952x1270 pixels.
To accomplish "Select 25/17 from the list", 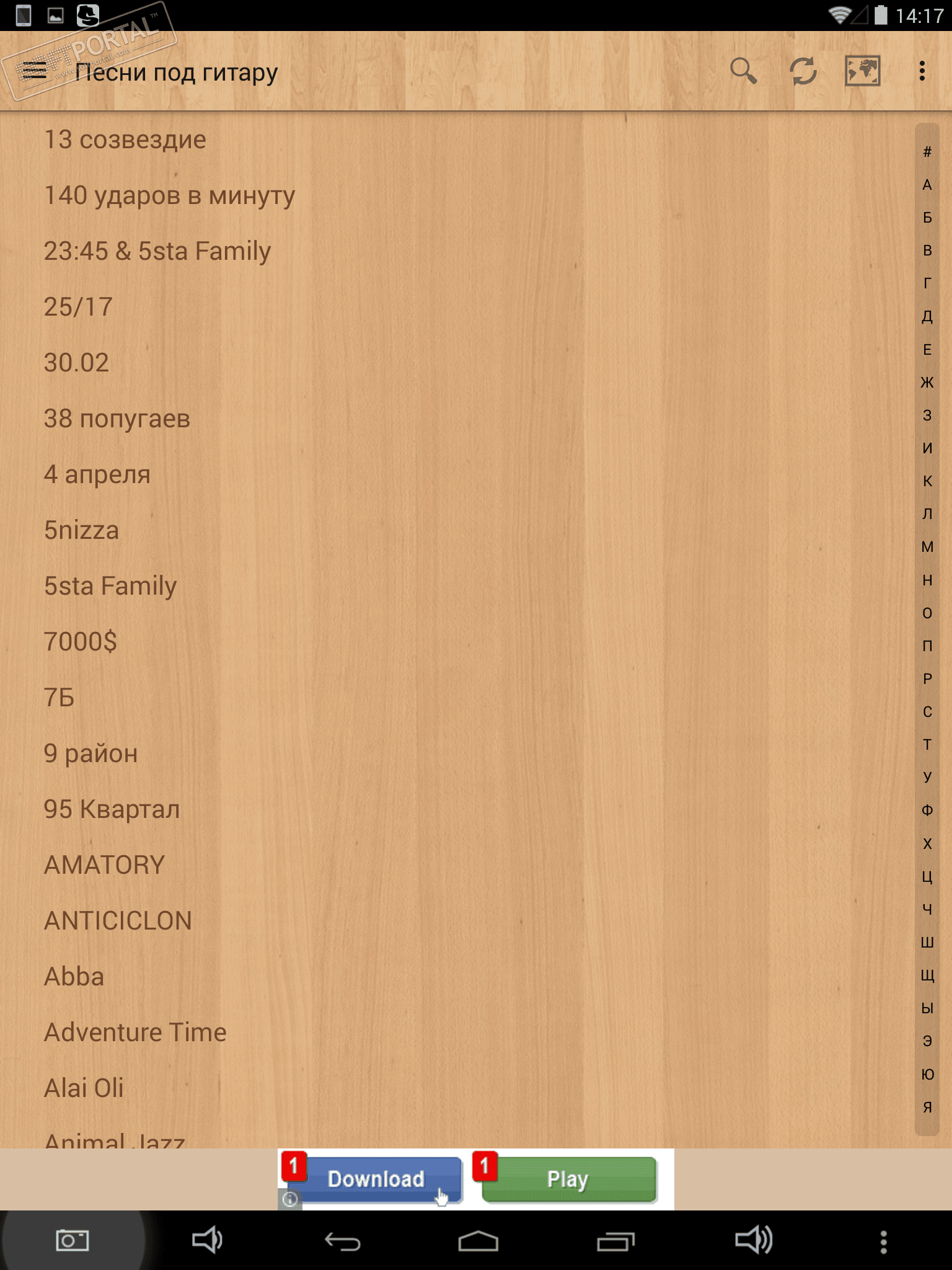I will pos(78,307).
